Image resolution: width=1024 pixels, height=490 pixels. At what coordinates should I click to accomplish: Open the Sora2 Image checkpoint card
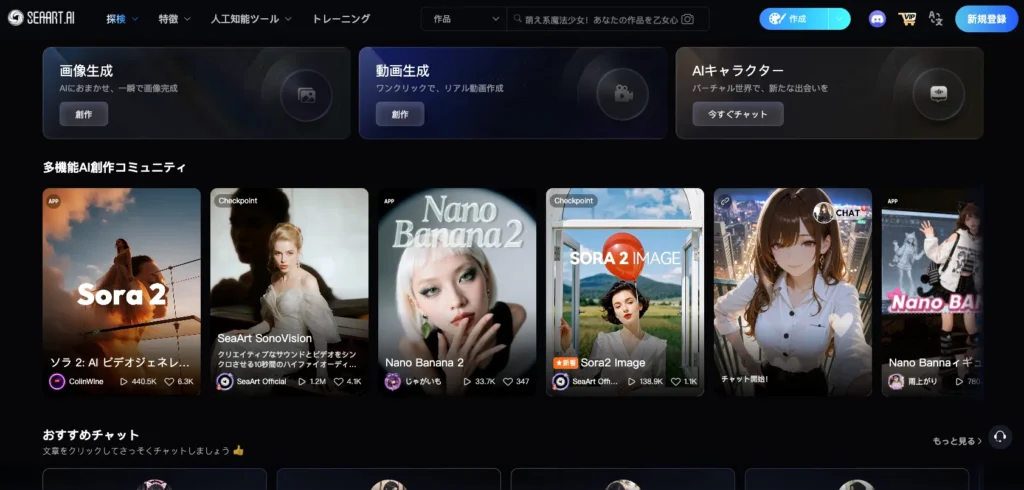624,290
